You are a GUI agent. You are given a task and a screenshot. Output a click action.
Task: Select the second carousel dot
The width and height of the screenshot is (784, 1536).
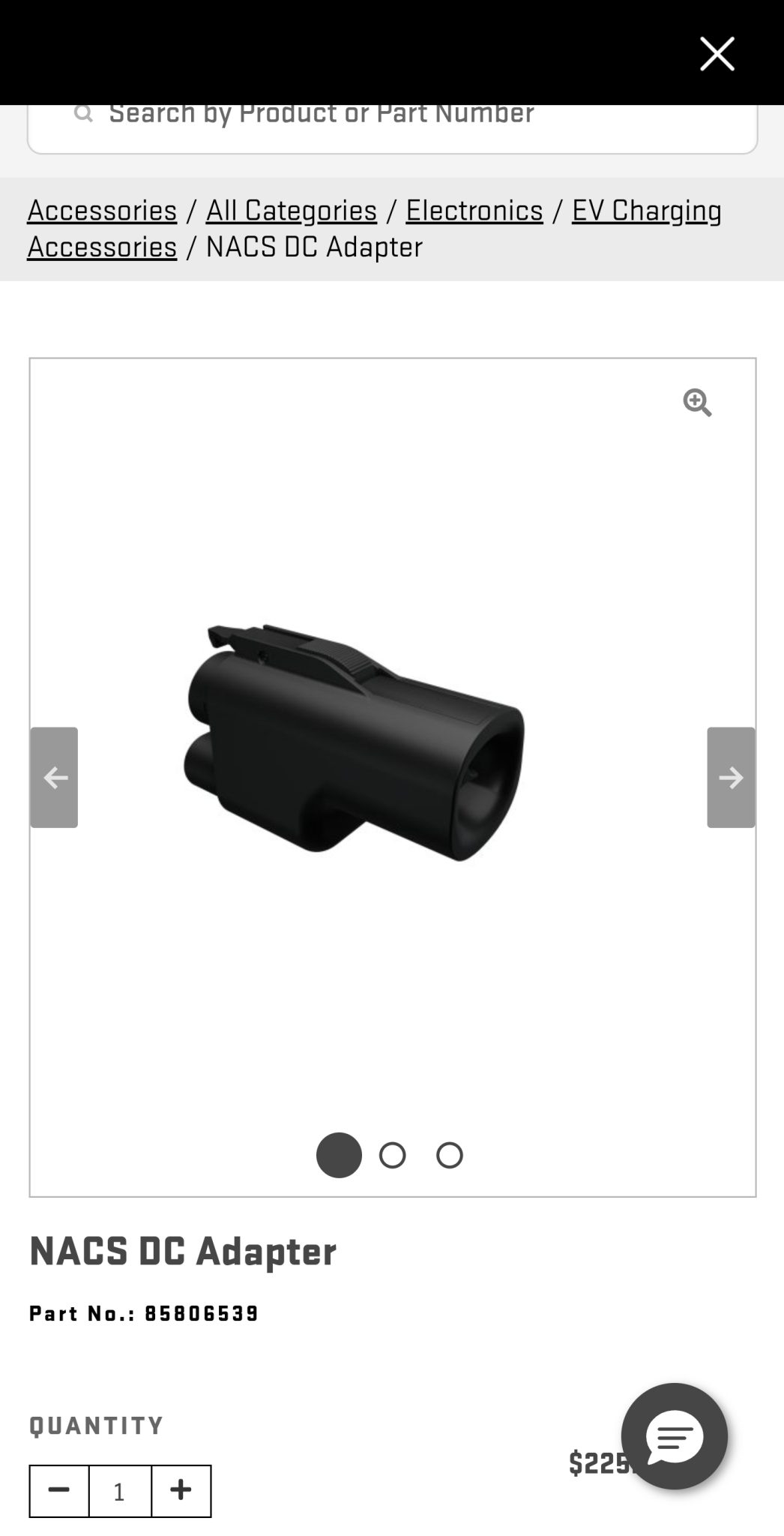pyautogui.click(x=393, y=1156)
